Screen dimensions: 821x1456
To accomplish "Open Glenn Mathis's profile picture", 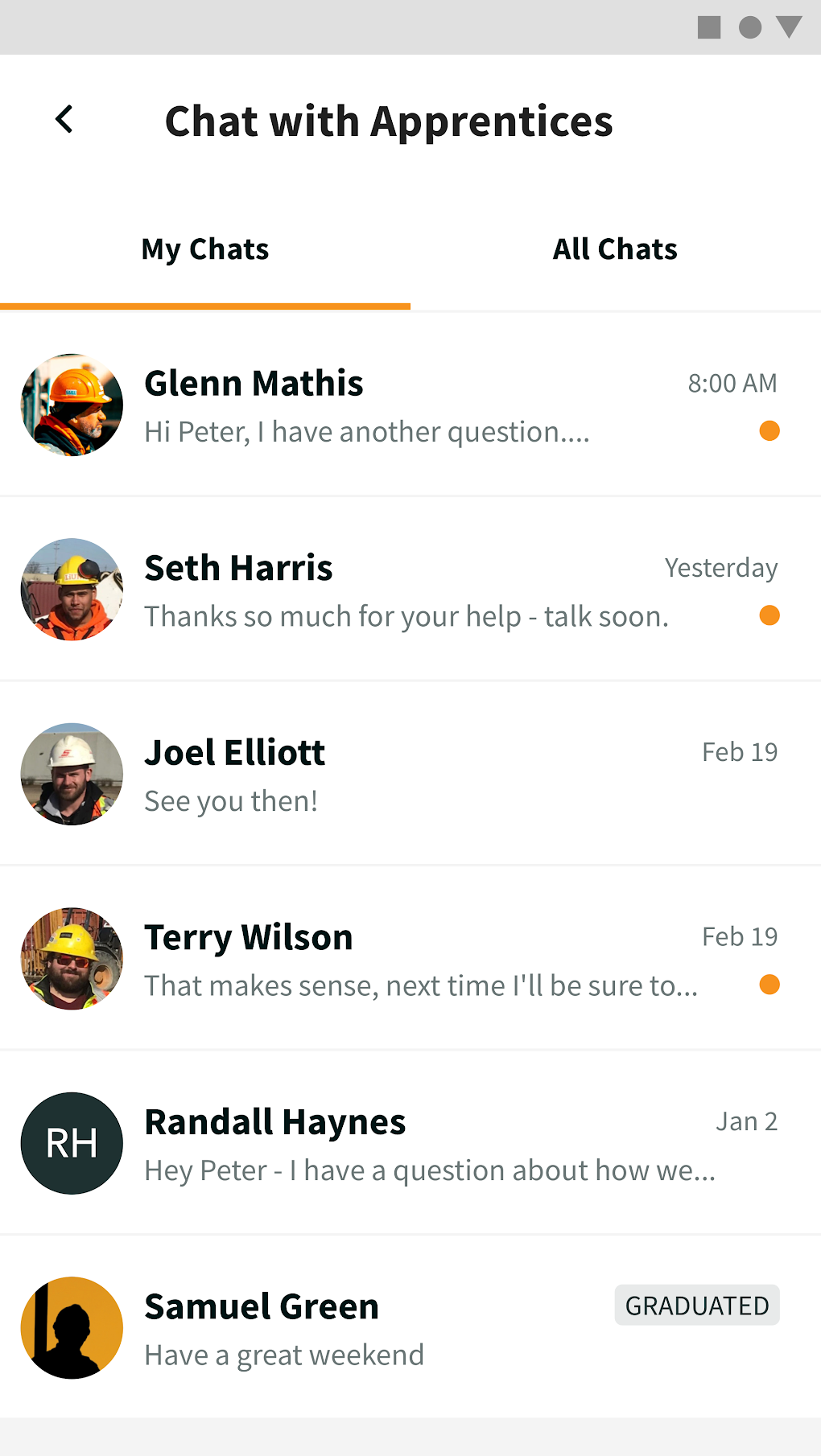I will pyautogui.click(x=71, y=405).
